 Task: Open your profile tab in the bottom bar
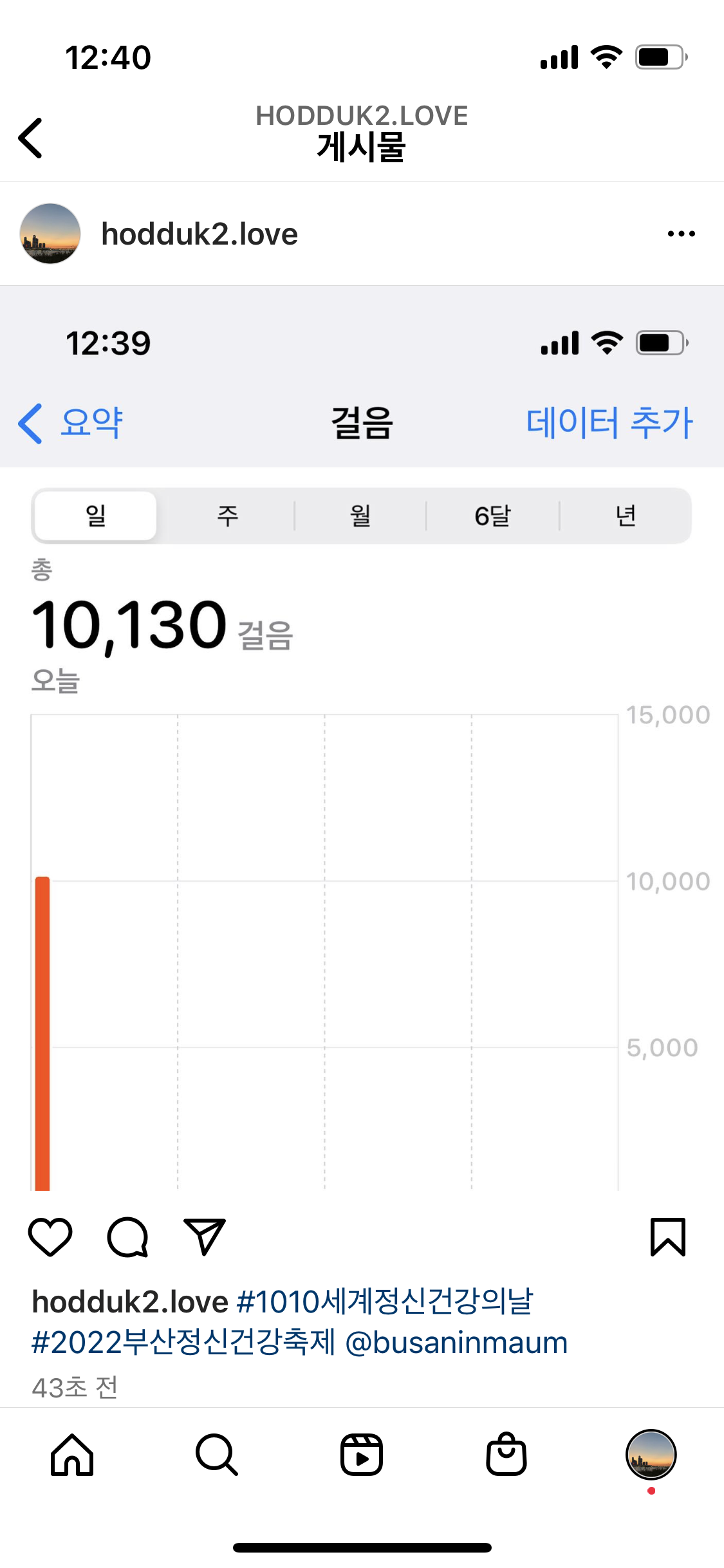click(651, 1455)
